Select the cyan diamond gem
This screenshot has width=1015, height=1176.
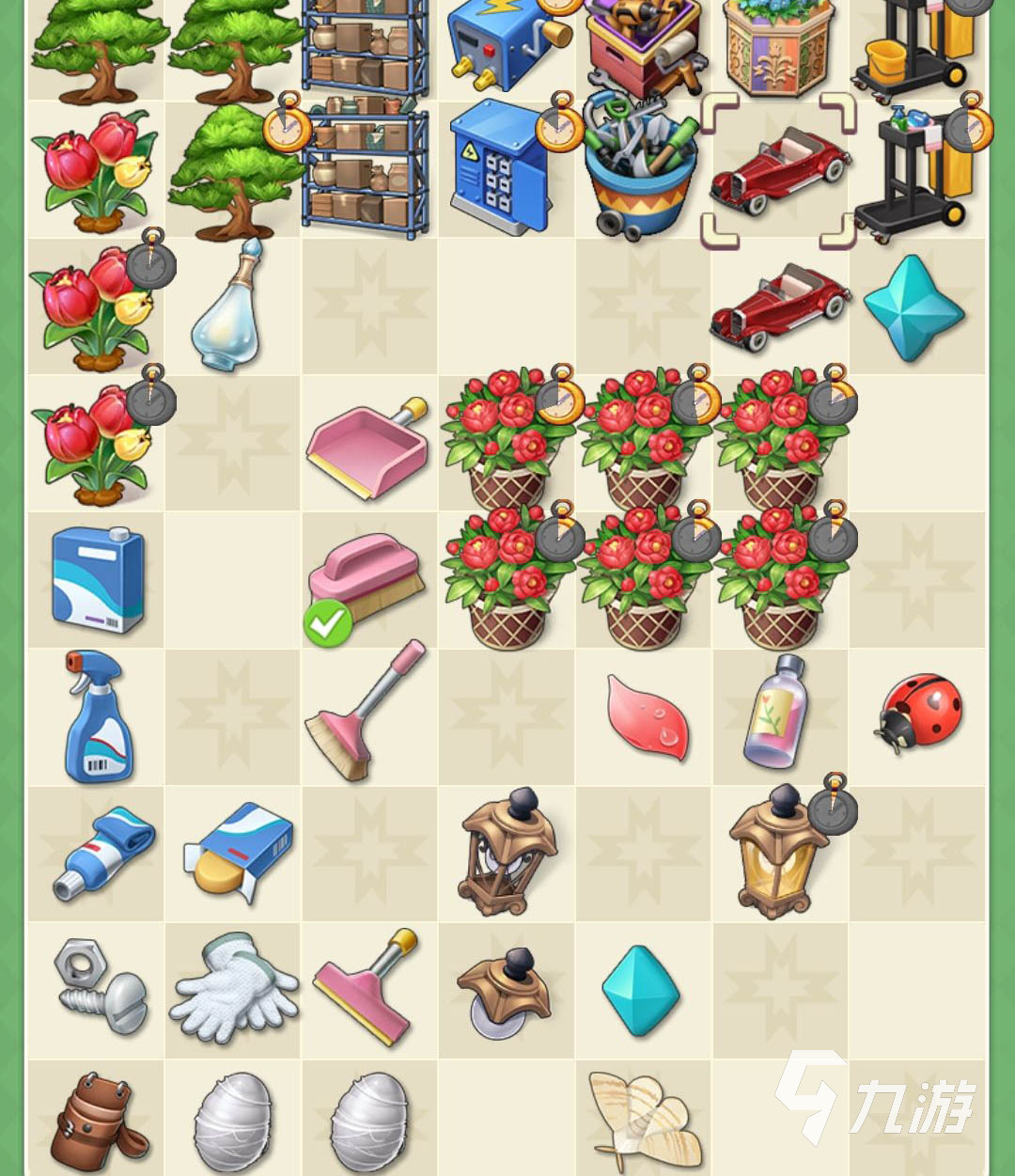click(x=640, y=990)
